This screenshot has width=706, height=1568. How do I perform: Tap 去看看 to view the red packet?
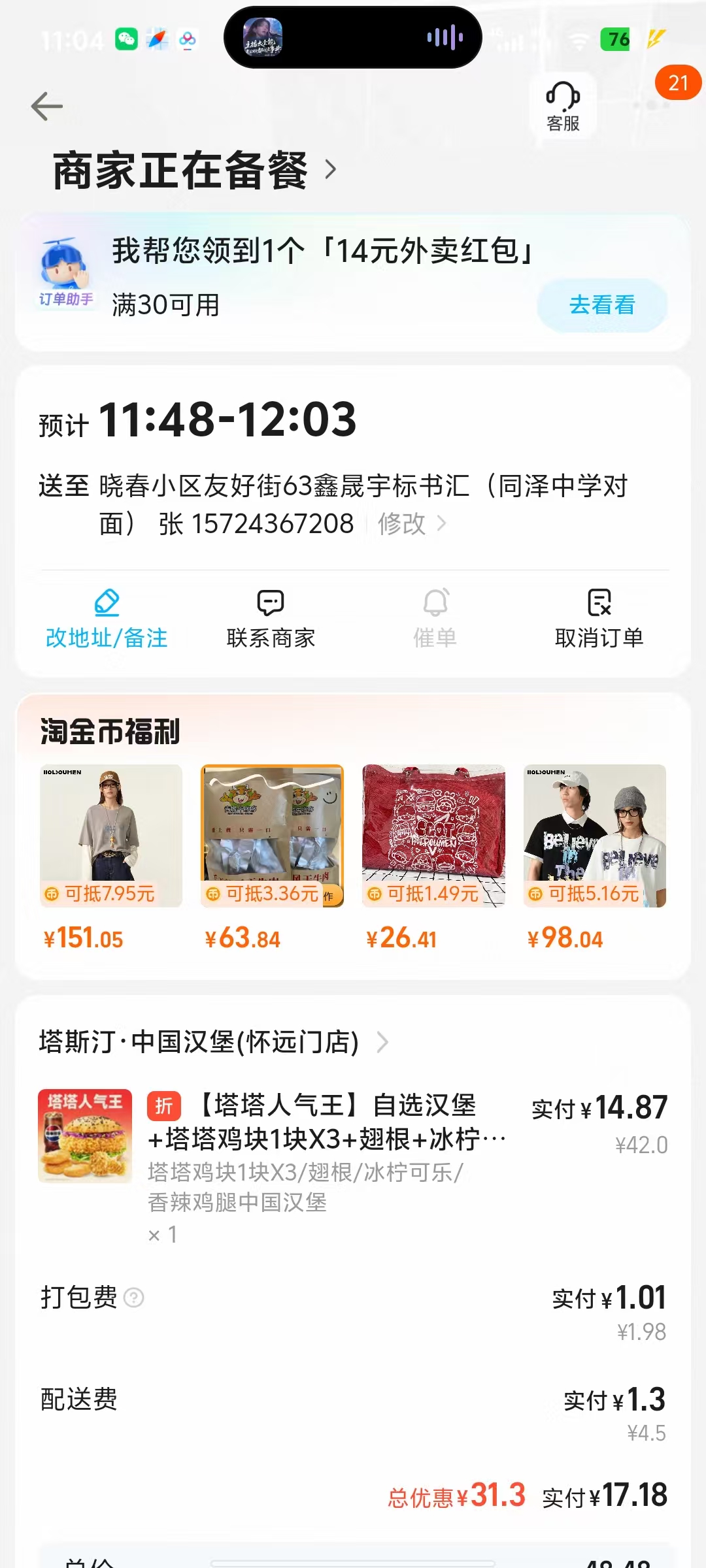[601, 305]
